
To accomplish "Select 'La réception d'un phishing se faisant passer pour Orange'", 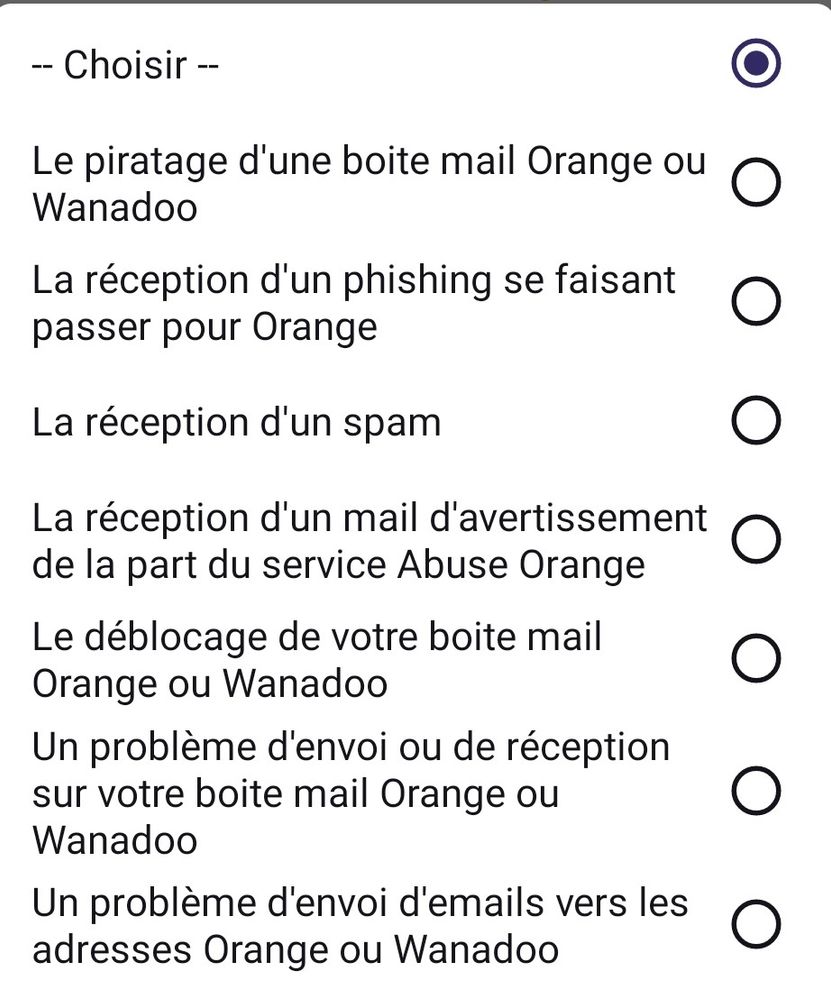I will pos(755,302).
